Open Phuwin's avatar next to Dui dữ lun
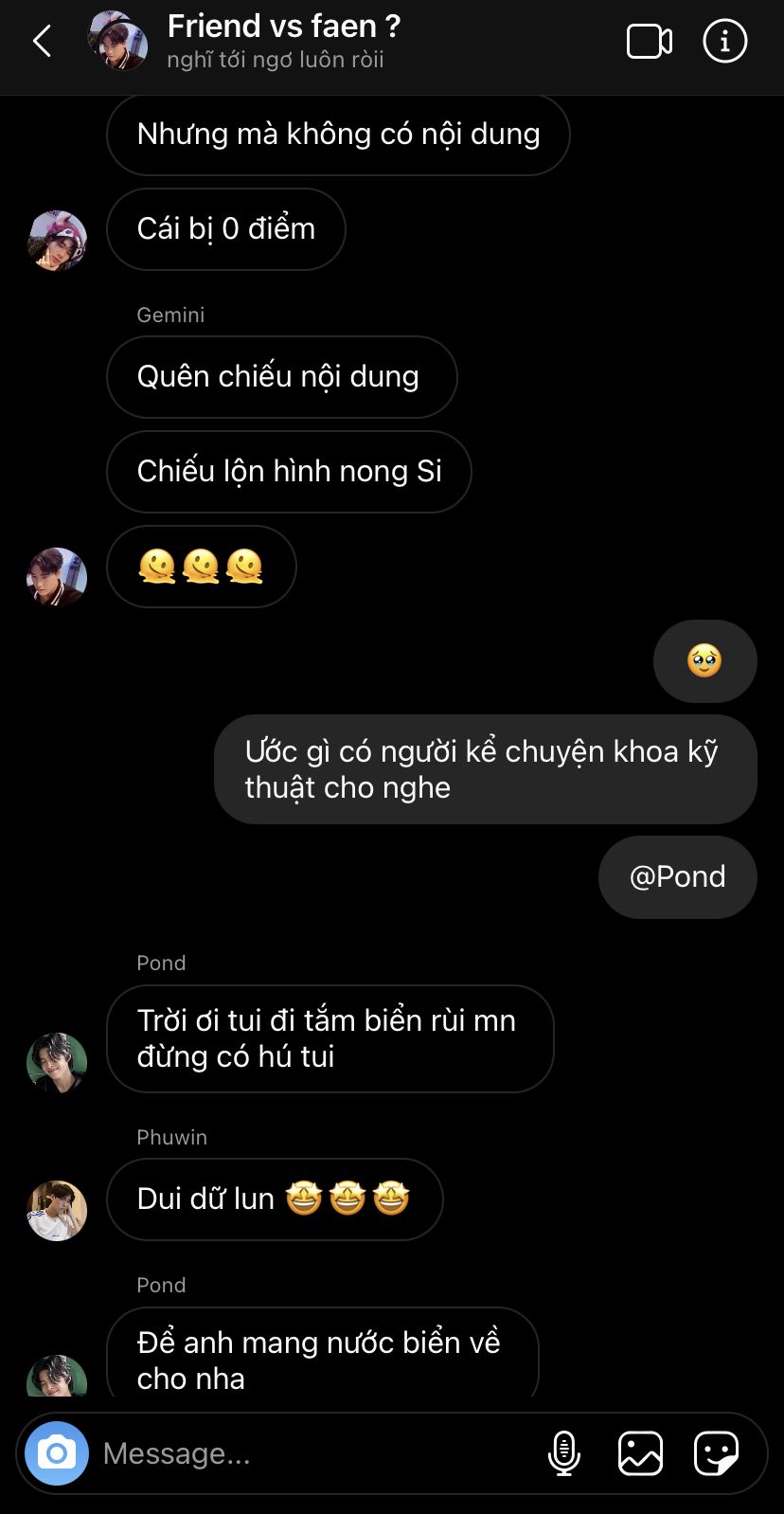The width and height of the screenshot is (784, 1514). [x=57, y=1210]
